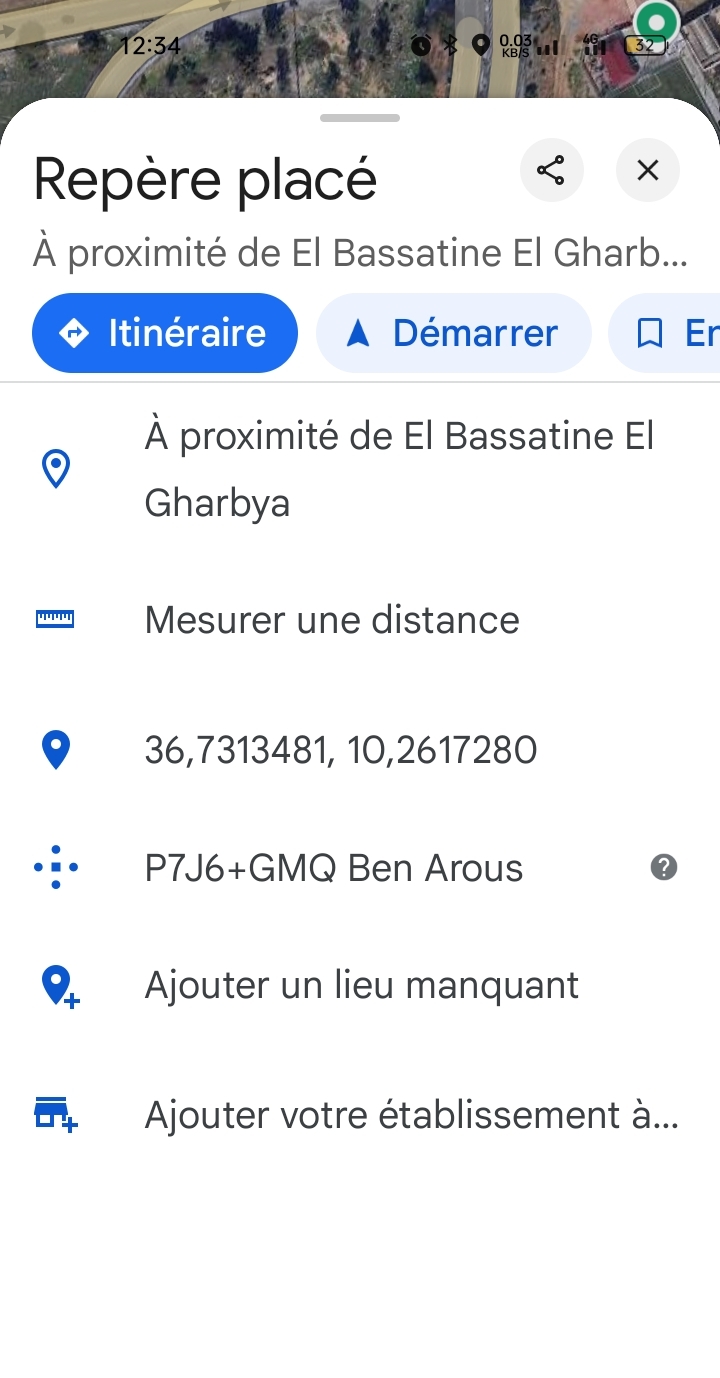The width and height of the screenshot is (720, 1378).
Task: Start navigation with Démarrer
Action: pos(454,333)
